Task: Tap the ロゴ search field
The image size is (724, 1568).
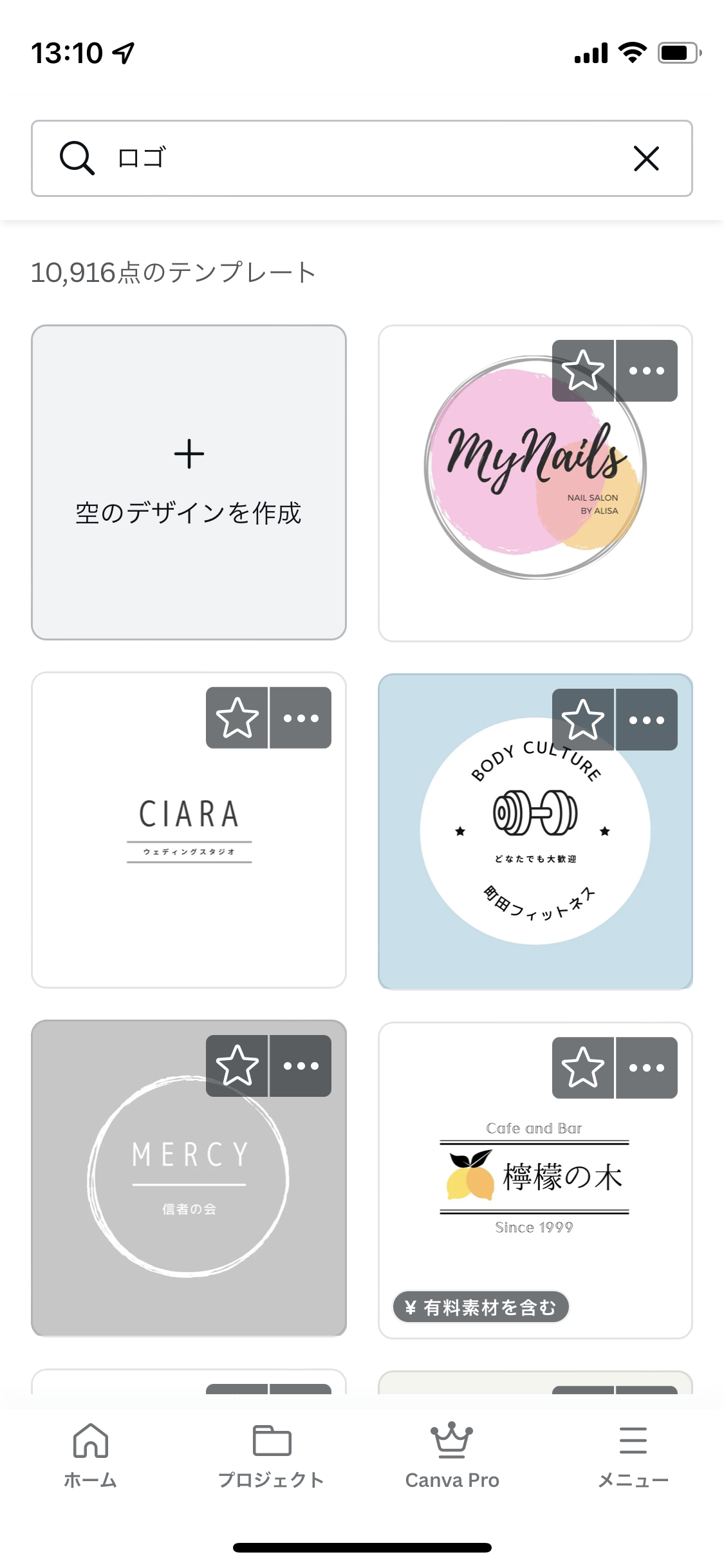Action: [360, 158]
